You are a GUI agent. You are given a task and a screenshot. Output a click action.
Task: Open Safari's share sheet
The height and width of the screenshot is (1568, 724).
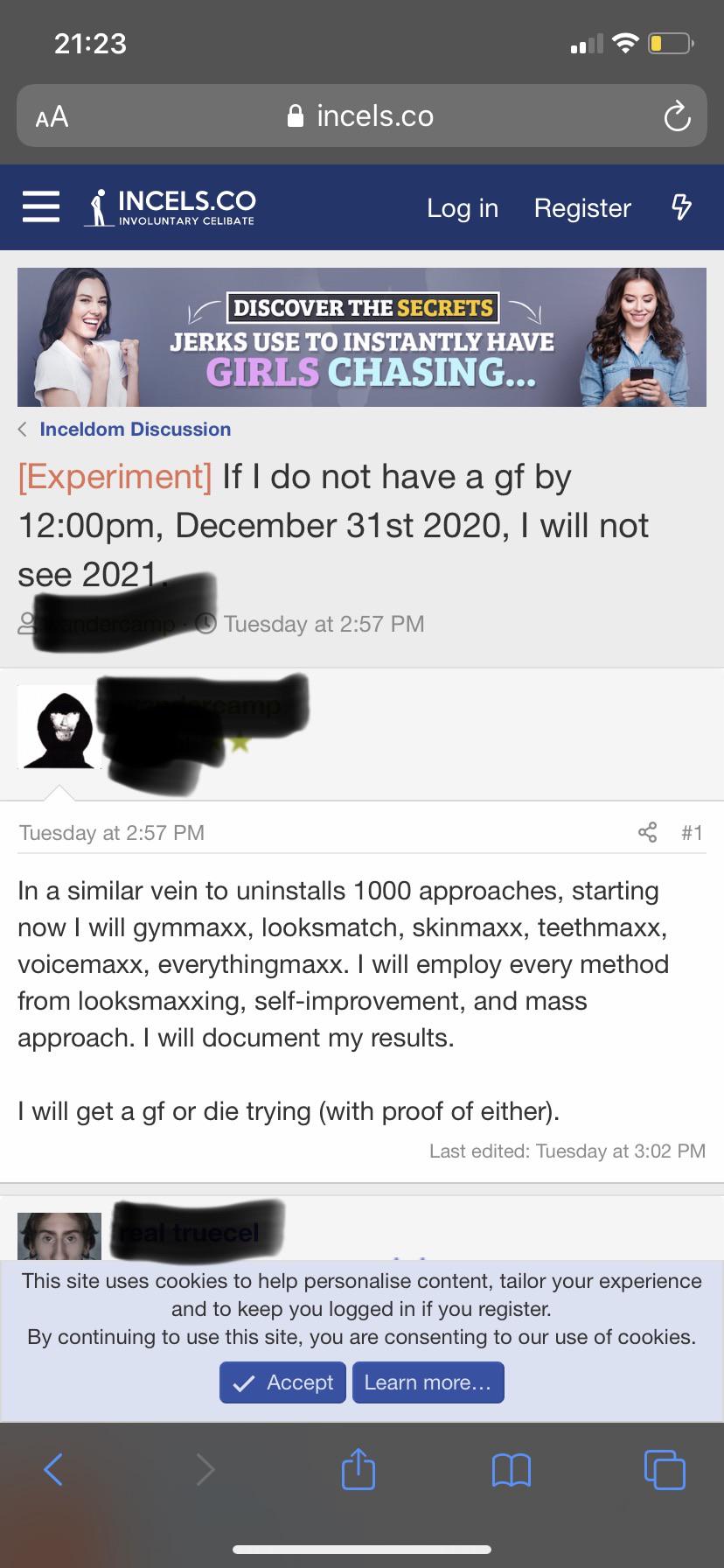(358, 1467)
